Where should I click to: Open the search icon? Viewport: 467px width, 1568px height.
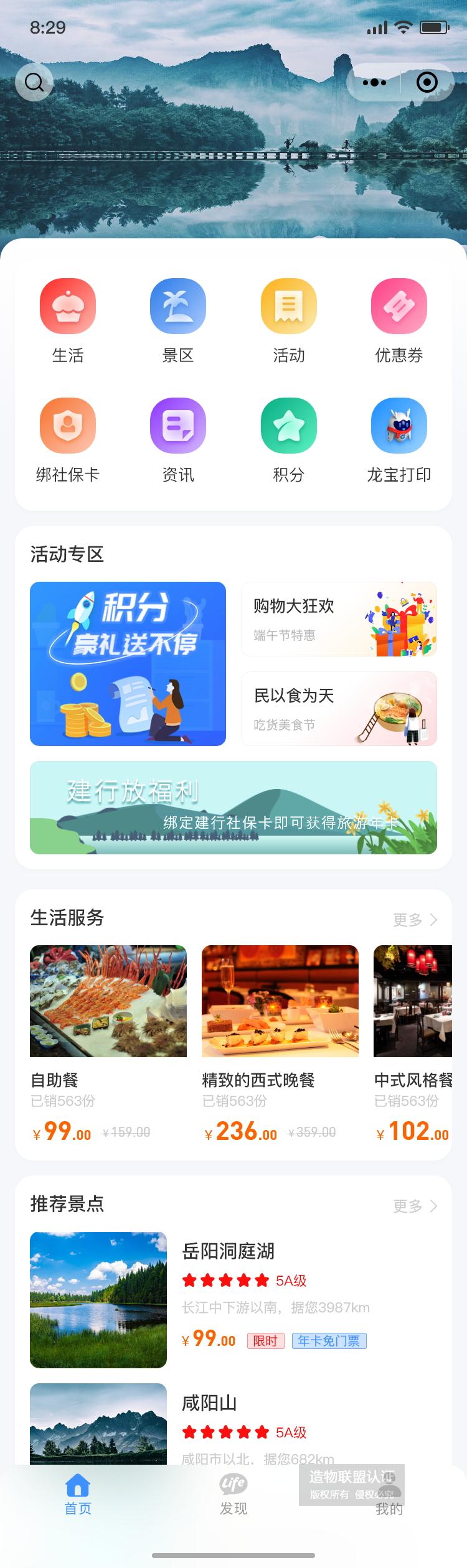click(34, 82)
